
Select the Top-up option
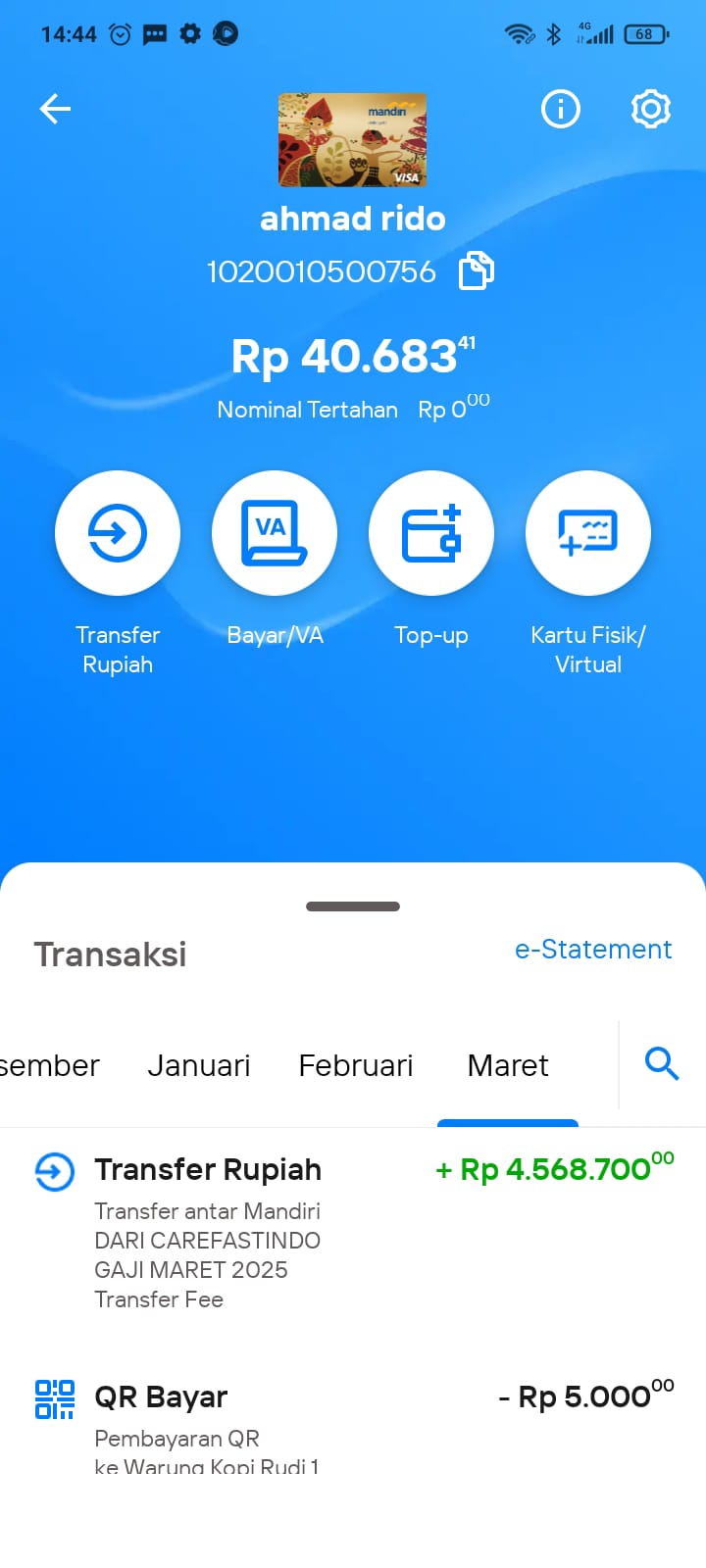click(x=431, y=533)
